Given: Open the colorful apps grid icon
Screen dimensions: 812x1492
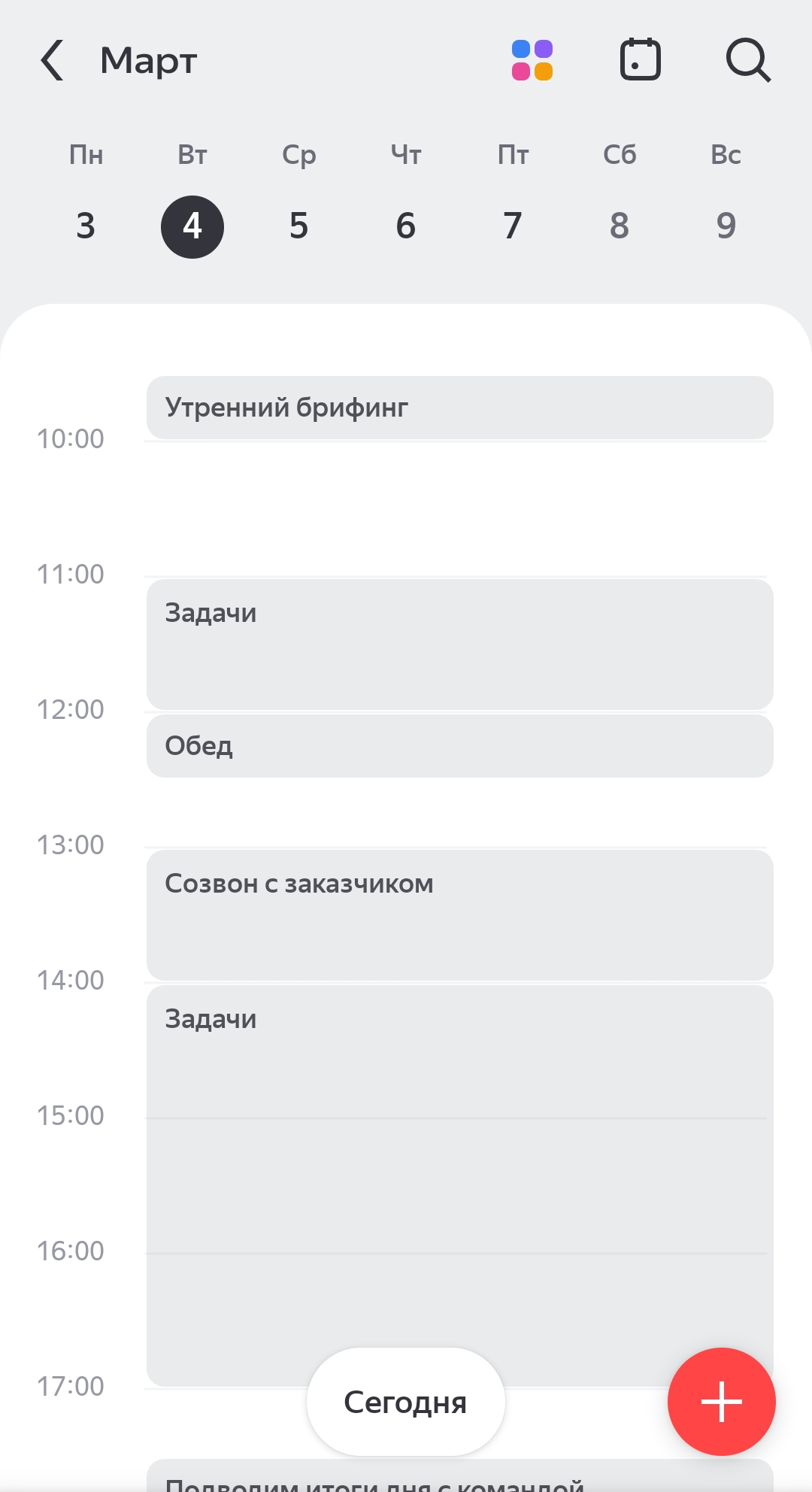Looking at the screenshot, I should tap(532, 60).
